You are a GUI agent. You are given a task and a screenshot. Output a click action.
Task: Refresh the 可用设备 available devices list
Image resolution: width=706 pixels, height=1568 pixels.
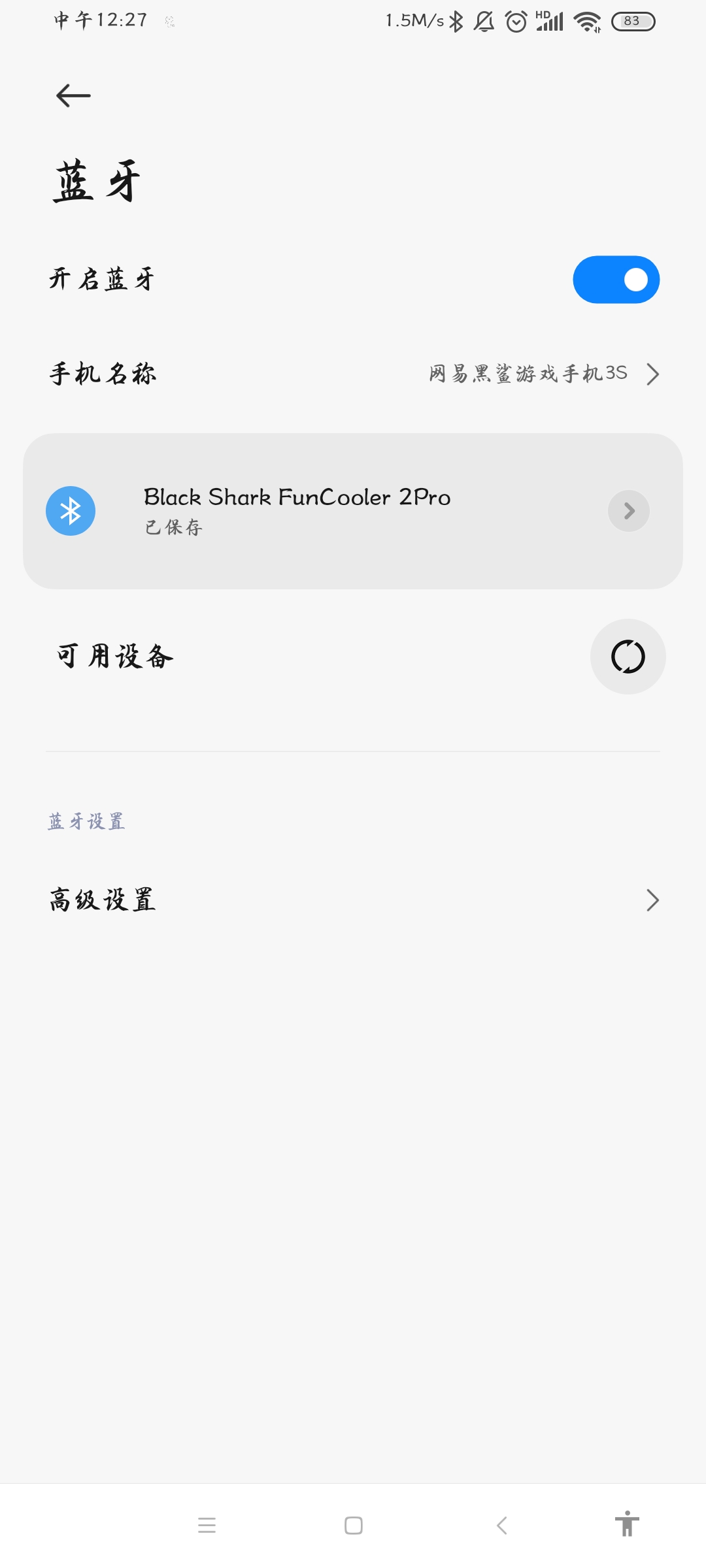tap(628, 657)
